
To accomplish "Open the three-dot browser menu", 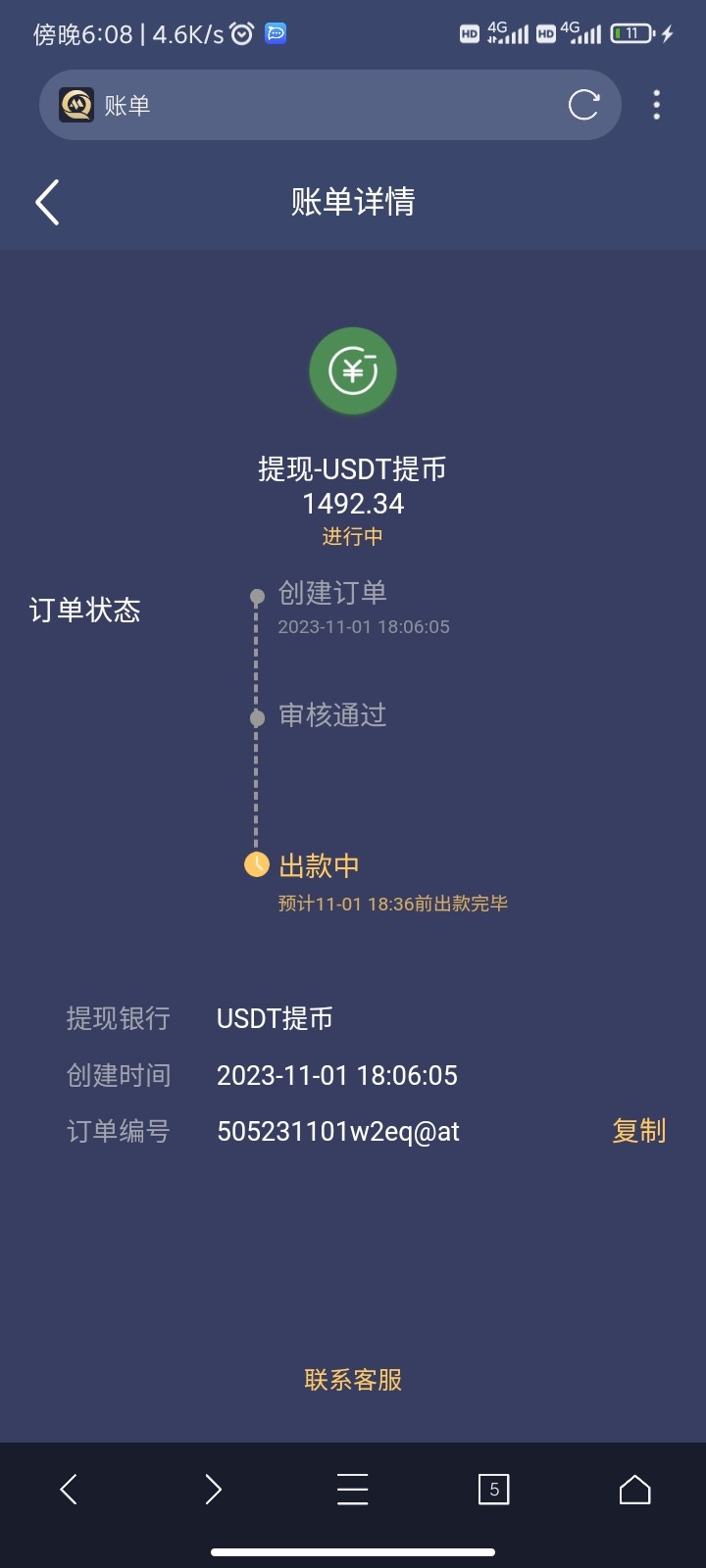I will [655, 105].
